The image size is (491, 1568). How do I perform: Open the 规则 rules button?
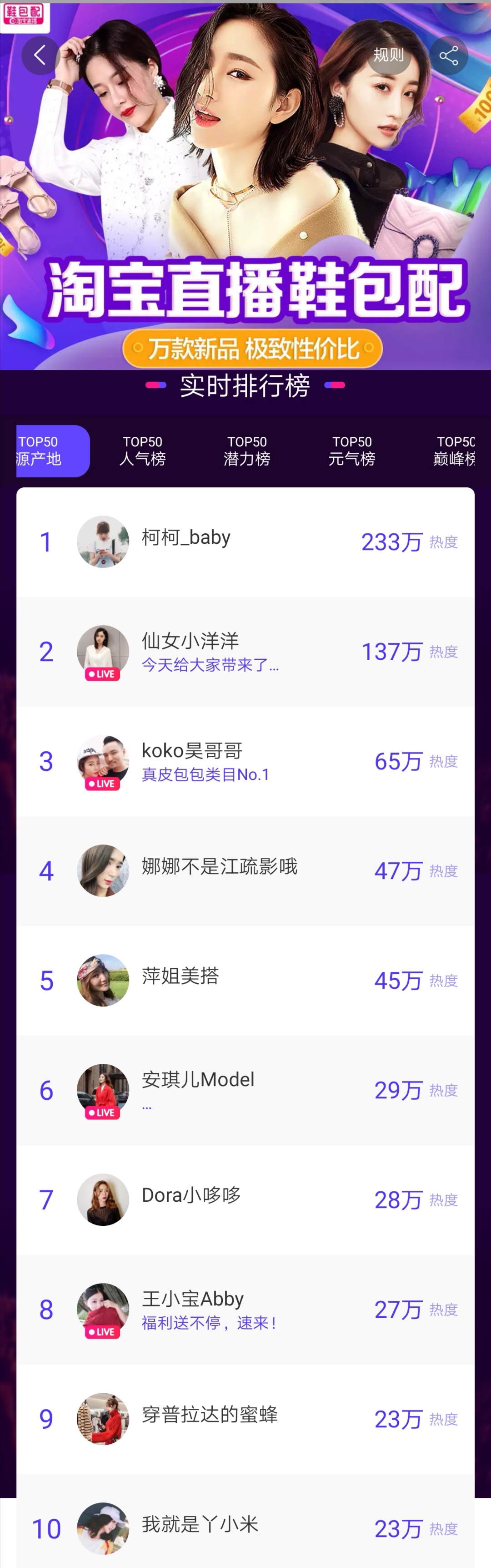tap(388, 56)
